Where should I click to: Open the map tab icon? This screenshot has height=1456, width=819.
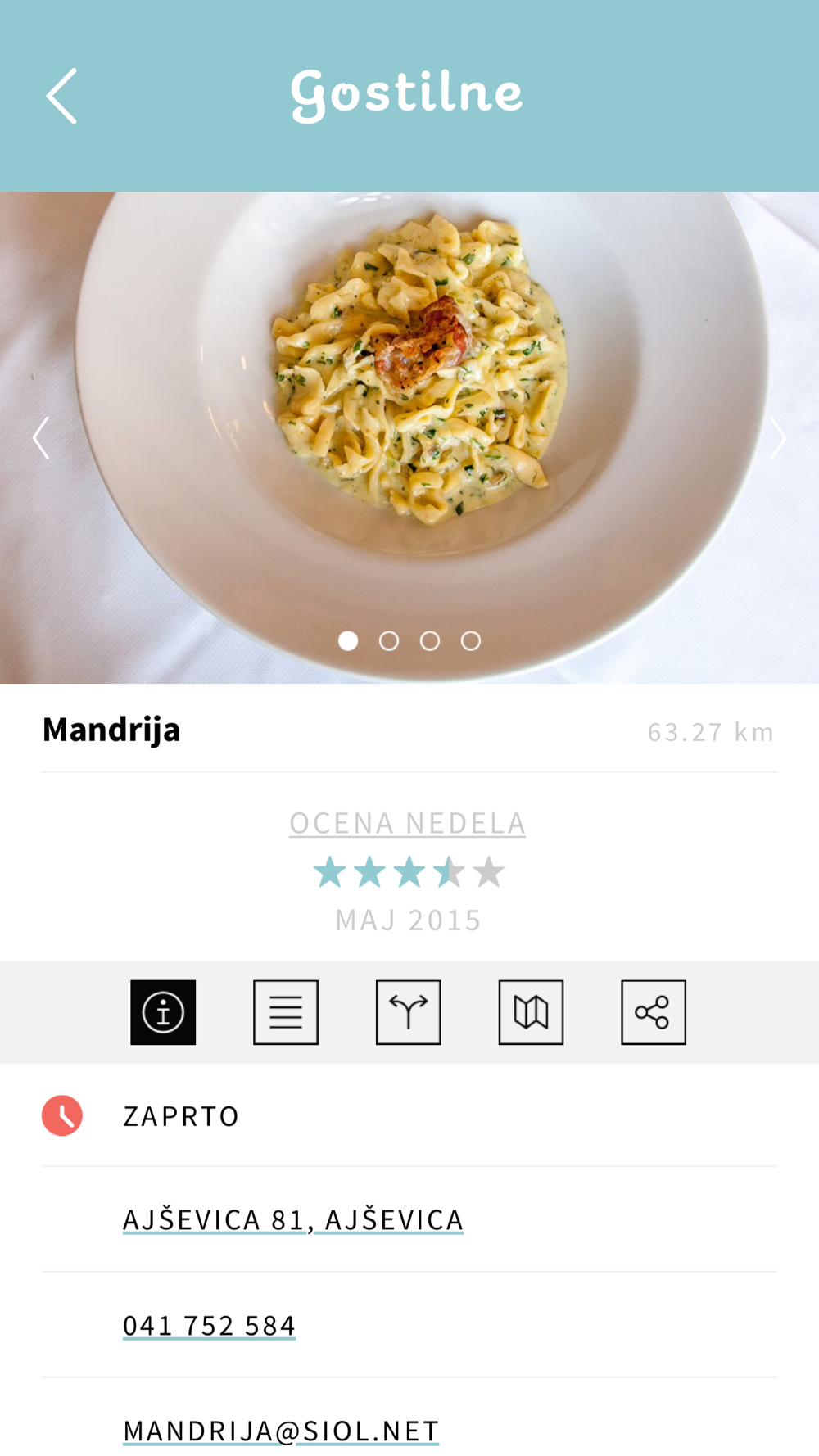pyautogui.click(x=531, y=1012)
